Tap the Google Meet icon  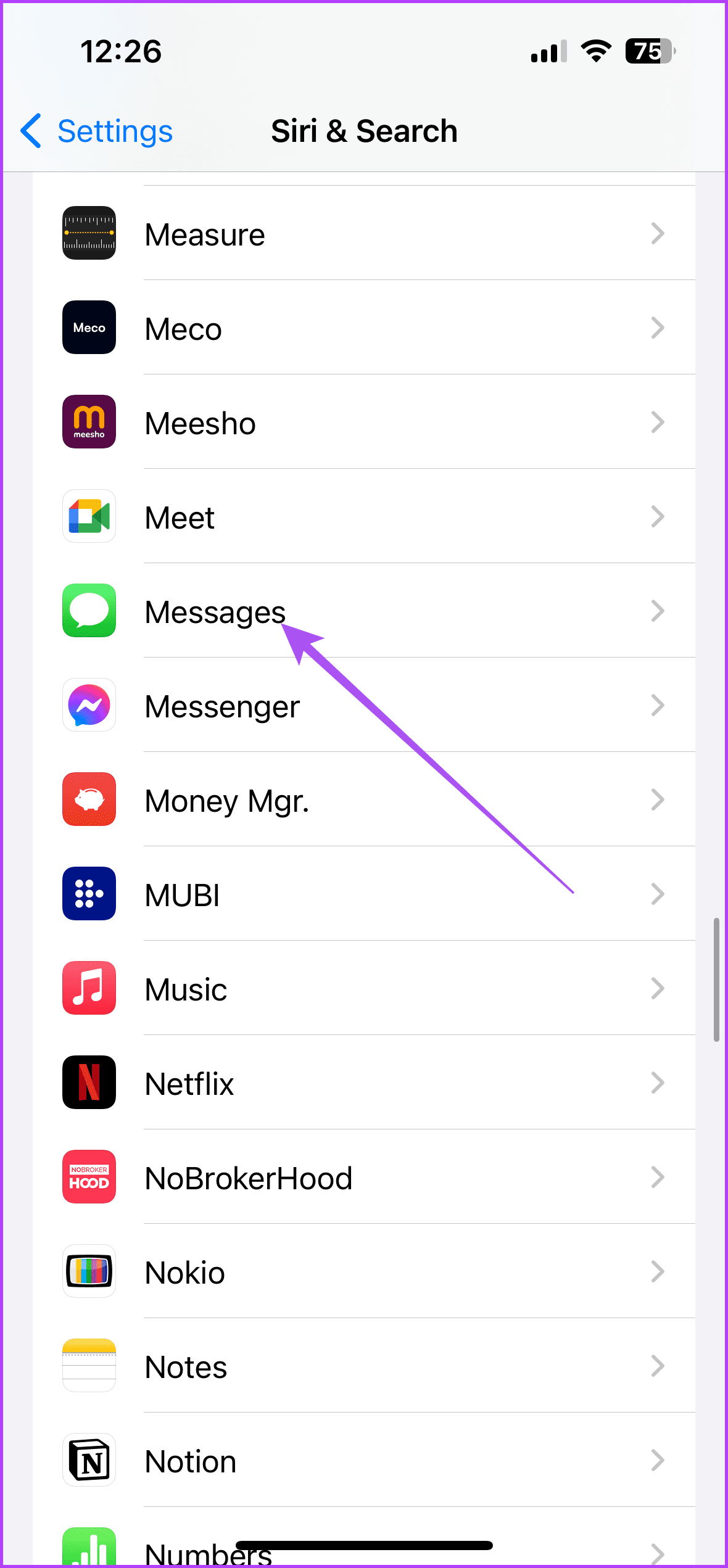[x=89, y=516]
